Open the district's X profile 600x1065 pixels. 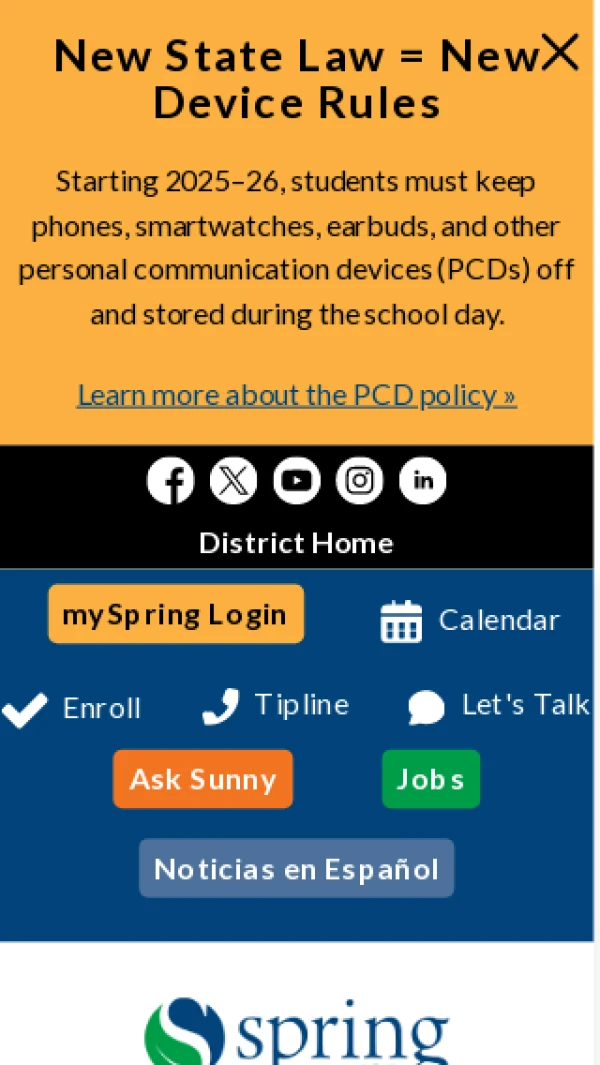(233, 481)
